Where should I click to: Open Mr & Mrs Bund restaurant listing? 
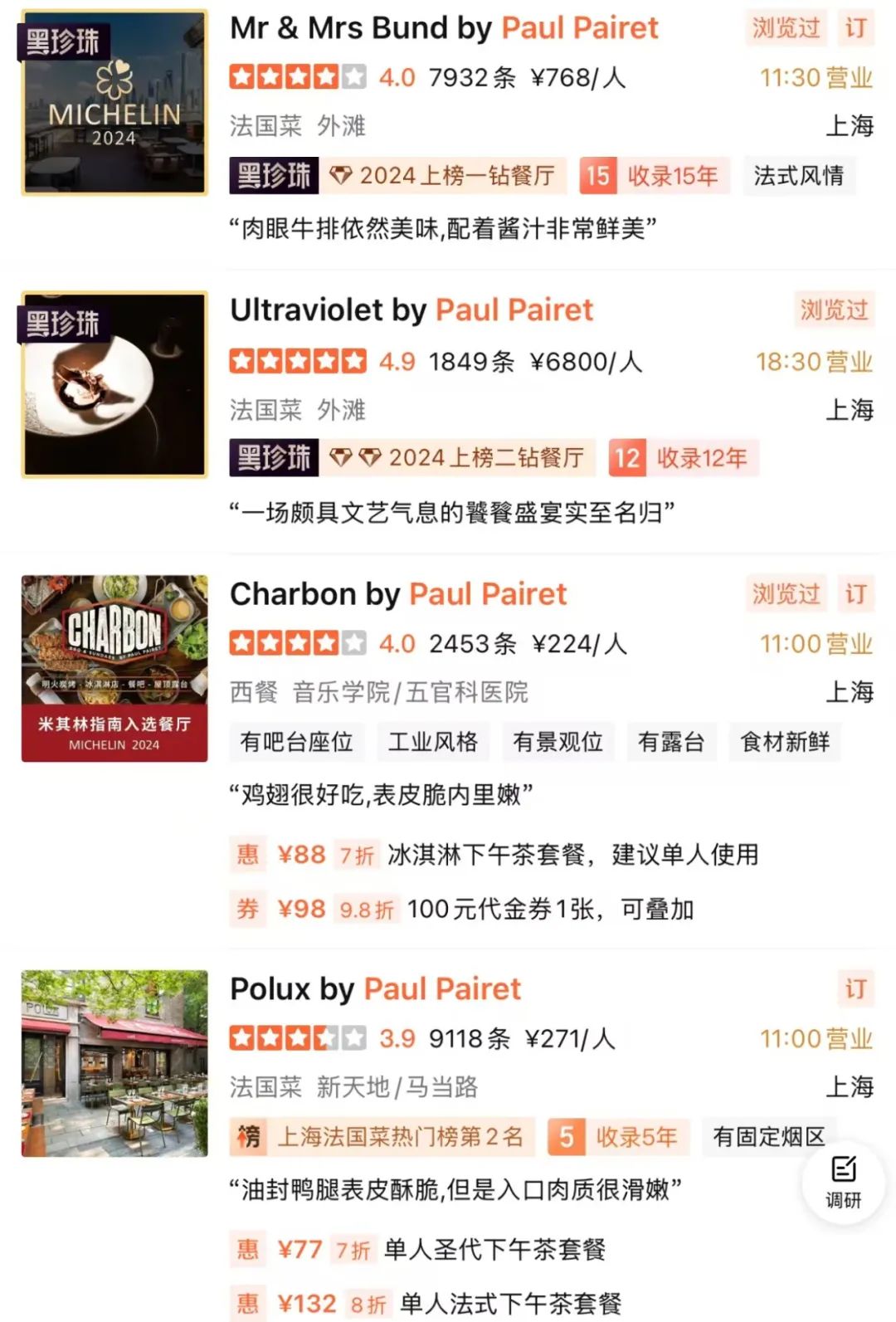coord(444,28)
